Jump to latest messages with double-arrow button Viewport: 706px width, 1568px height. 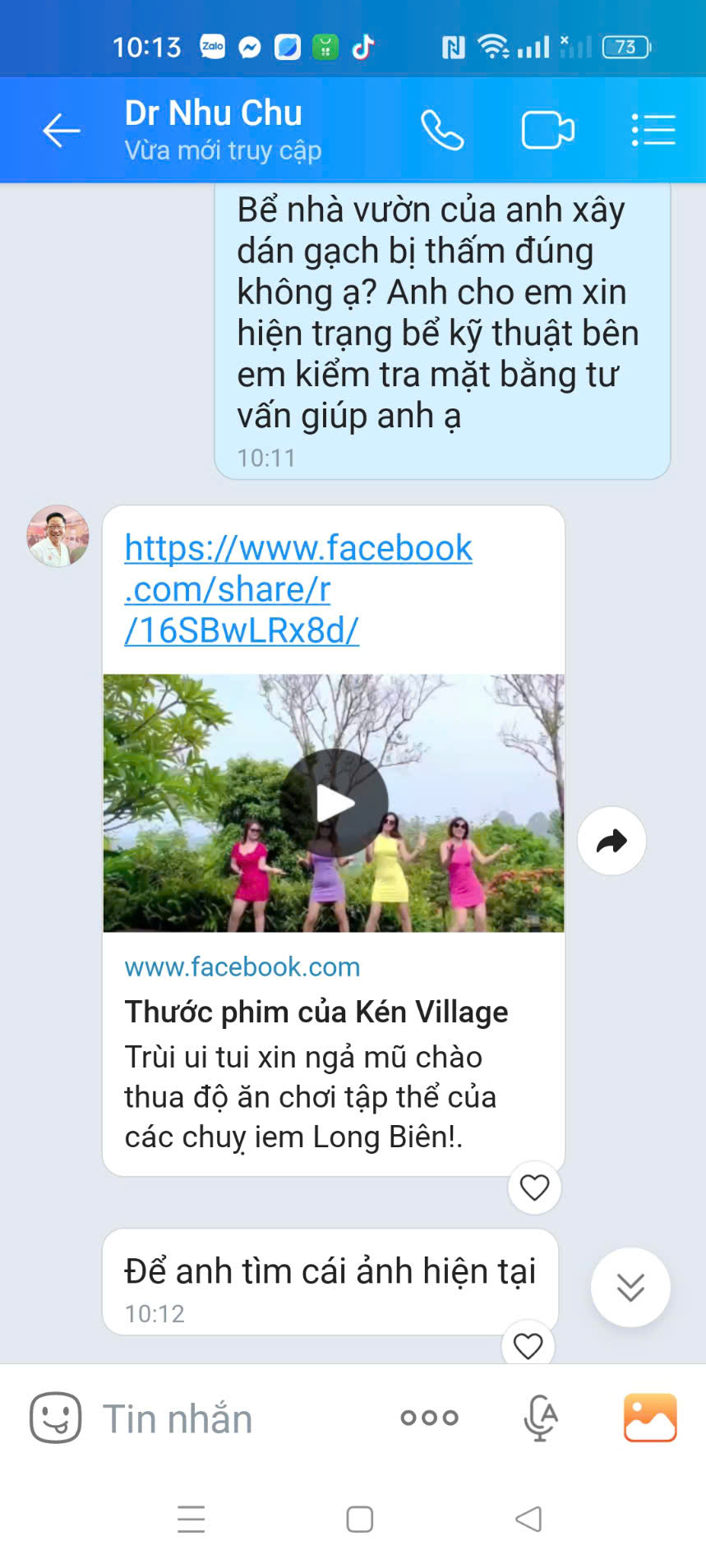pyautogui.click(x=630, y=1288)
